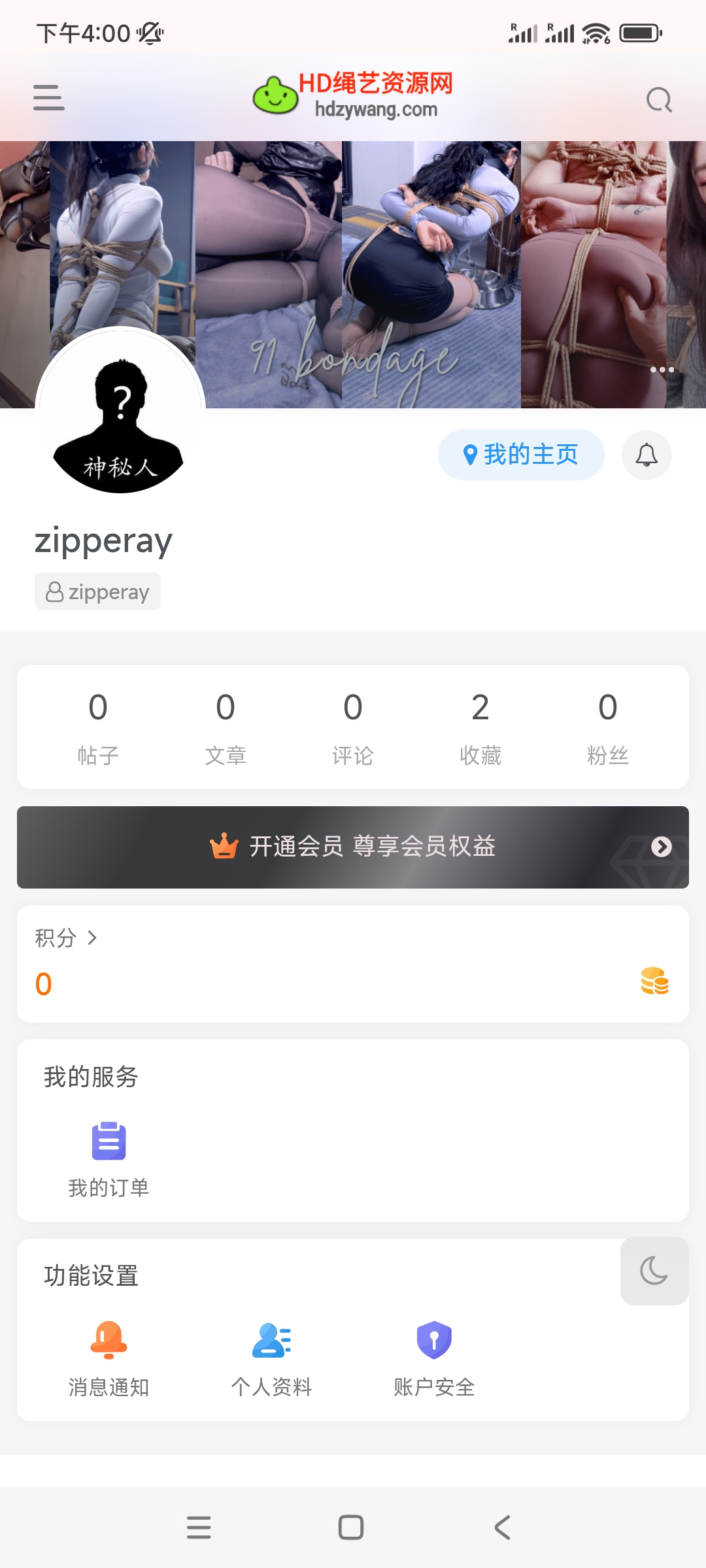Tap the 开通会员 membership banner
Screen dimensions: 706x1568
[353, 847]
